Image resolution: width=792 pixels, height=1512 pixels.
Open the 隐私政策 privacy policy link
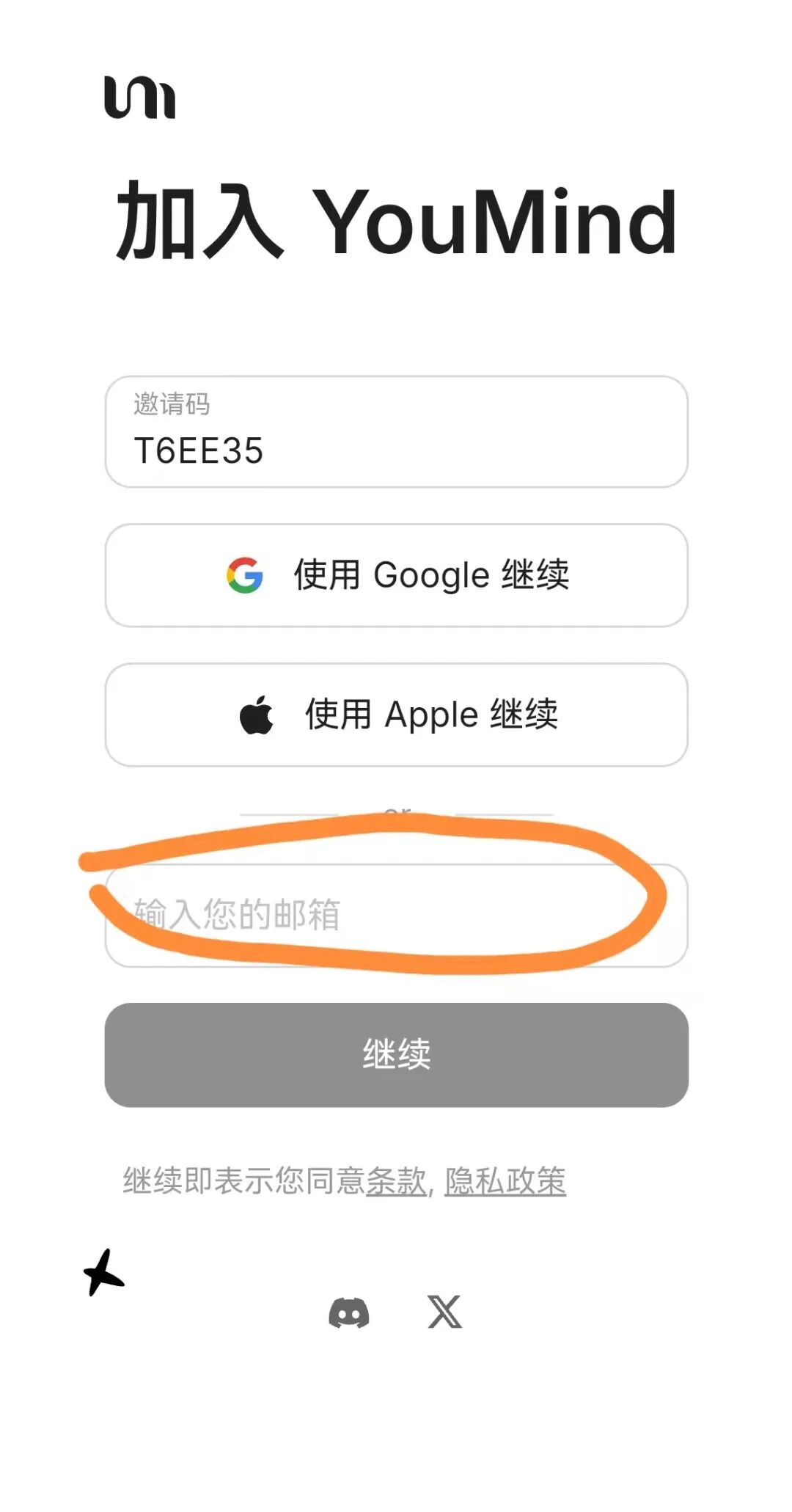click(x=506, y=1179)
